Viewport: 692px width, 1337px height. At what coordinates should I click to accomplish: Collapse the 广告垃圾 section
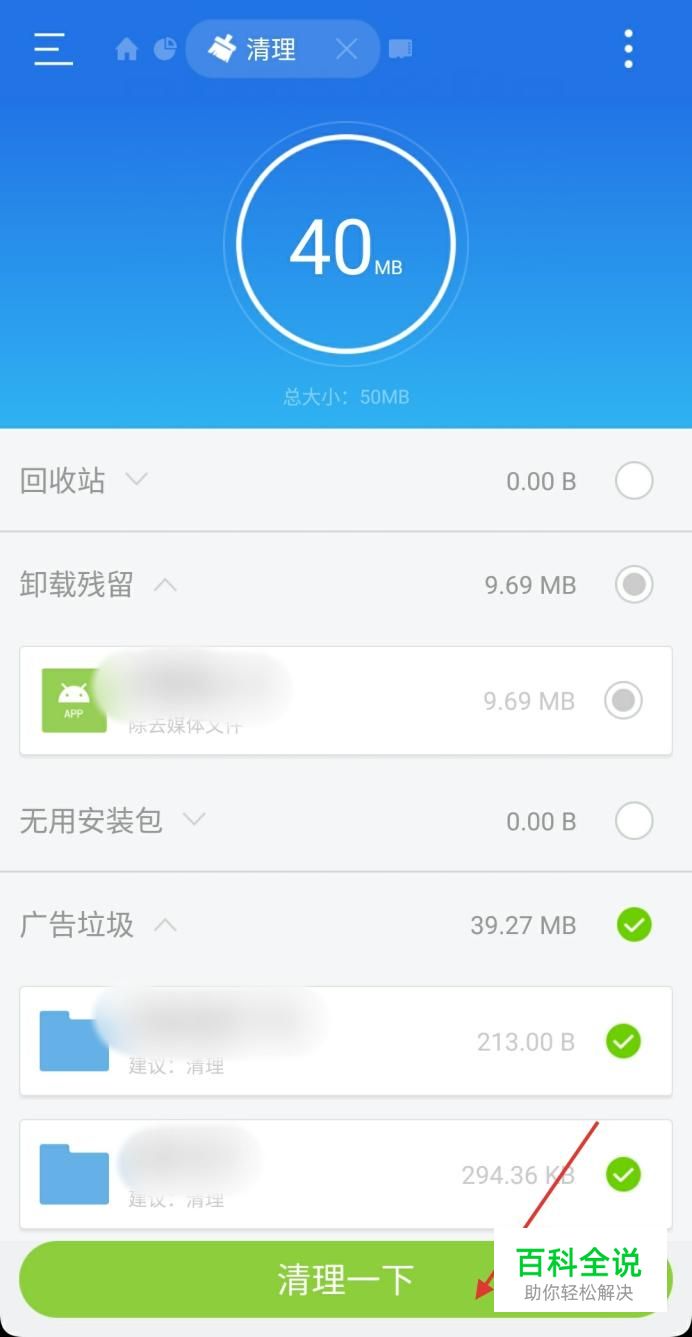coord(166,925)
